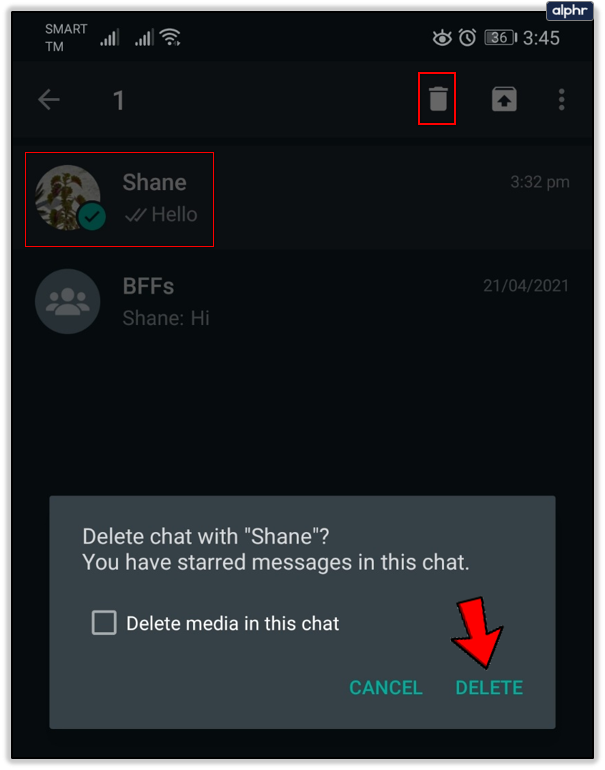
Task: Cancel the delete chat dialog
Action: 386,688
